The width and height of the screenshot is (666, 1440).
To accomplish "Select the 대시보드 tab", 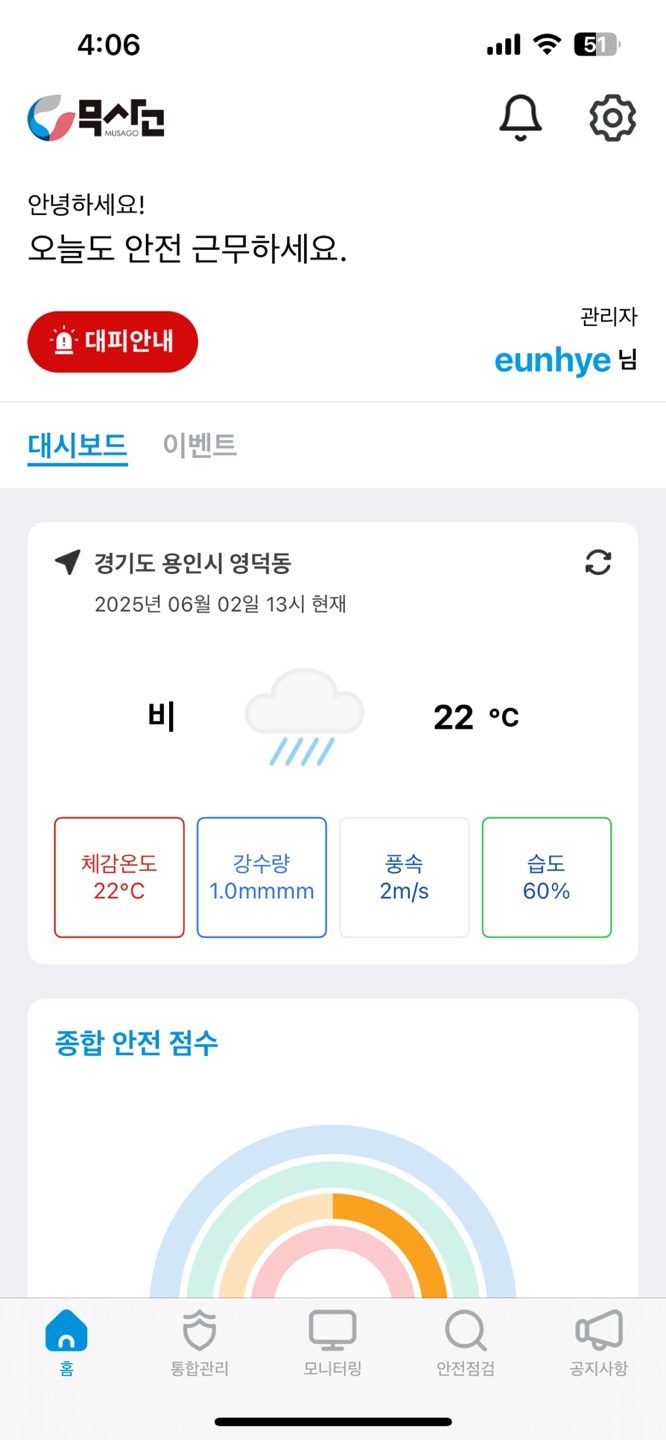I will point(77,444).
